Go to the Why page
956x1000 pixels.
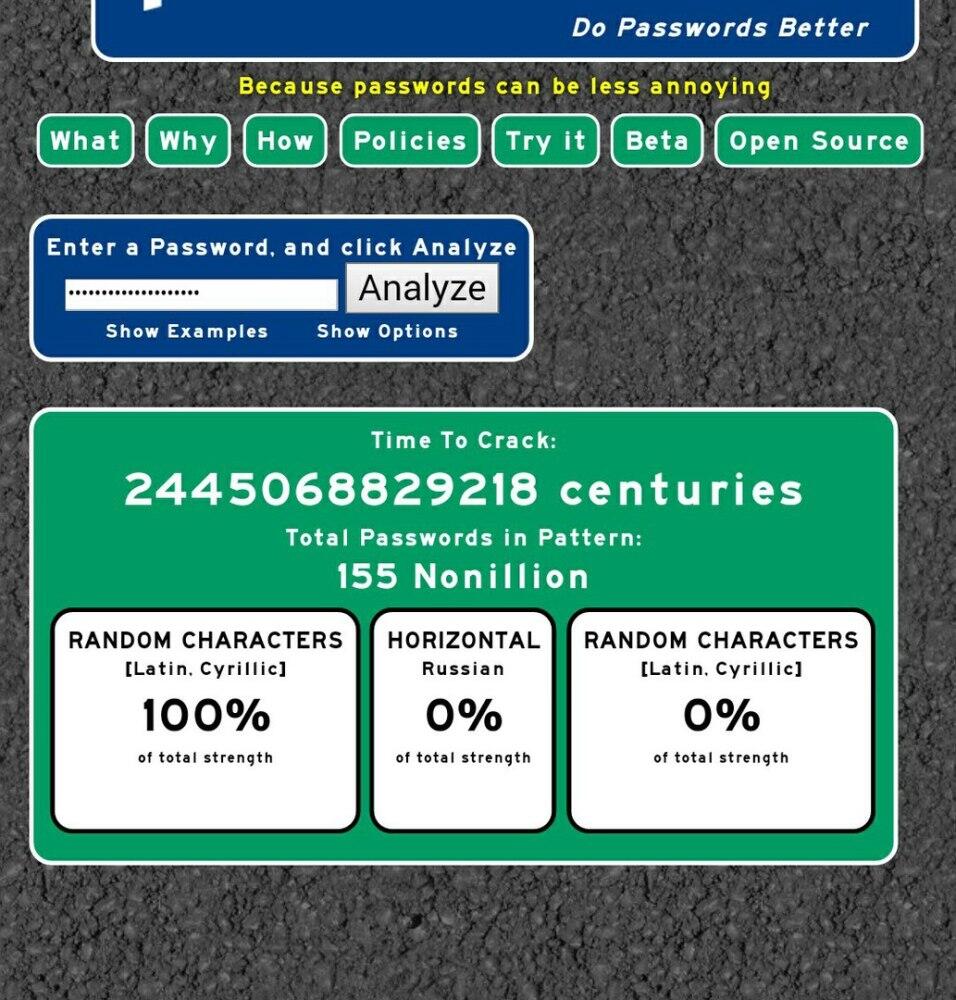(x=188, y=141)
